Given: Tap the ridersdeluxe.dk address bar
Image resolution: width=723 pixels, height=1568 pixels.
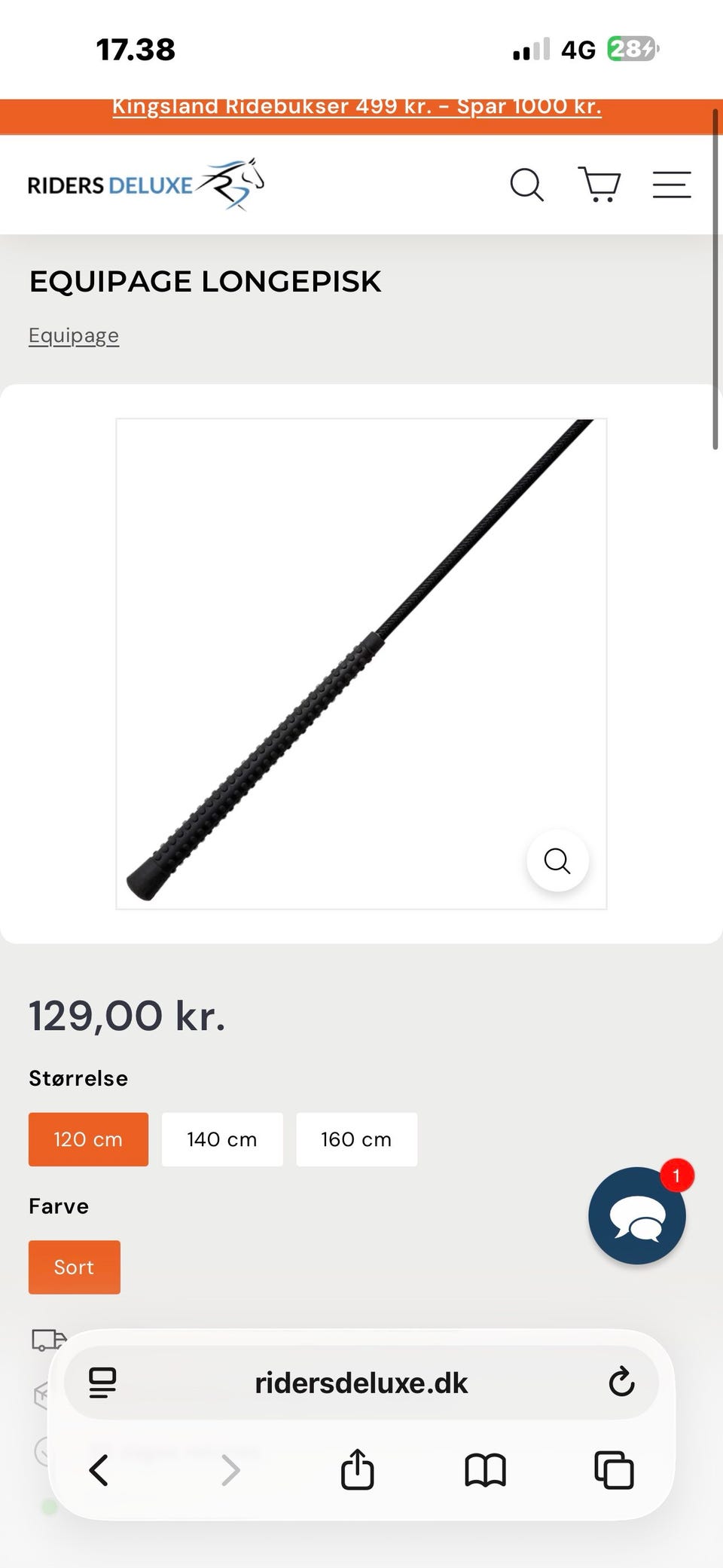Looking at the screenshot, I should click(361, 1383).
